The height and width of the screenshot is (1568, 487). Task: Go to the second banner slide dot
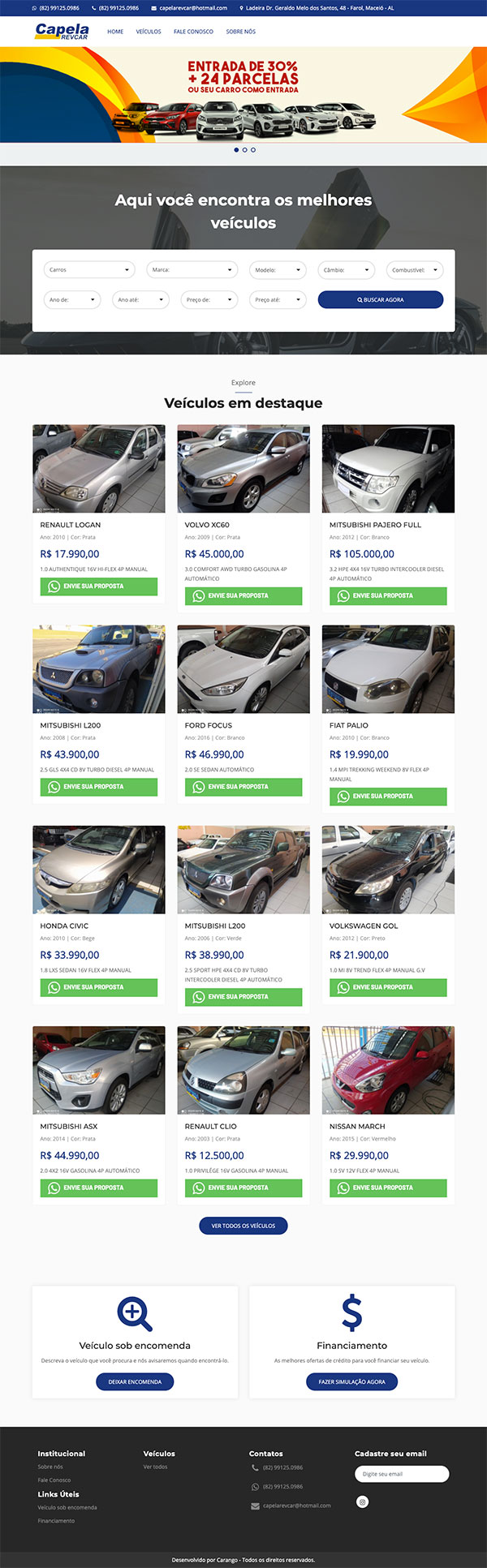244,150
